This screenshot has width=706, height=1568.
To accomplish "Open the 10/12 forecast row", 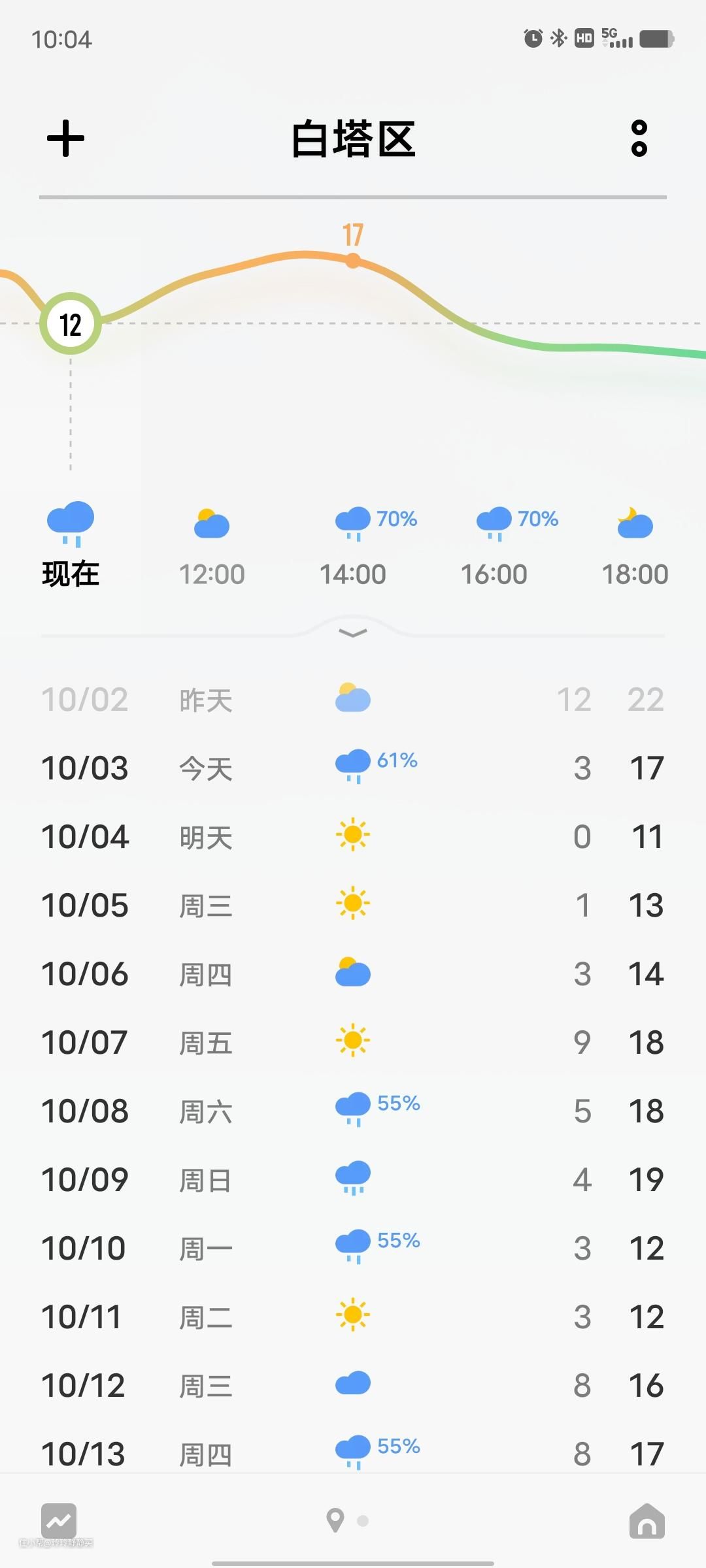I will coord(353,1385).
